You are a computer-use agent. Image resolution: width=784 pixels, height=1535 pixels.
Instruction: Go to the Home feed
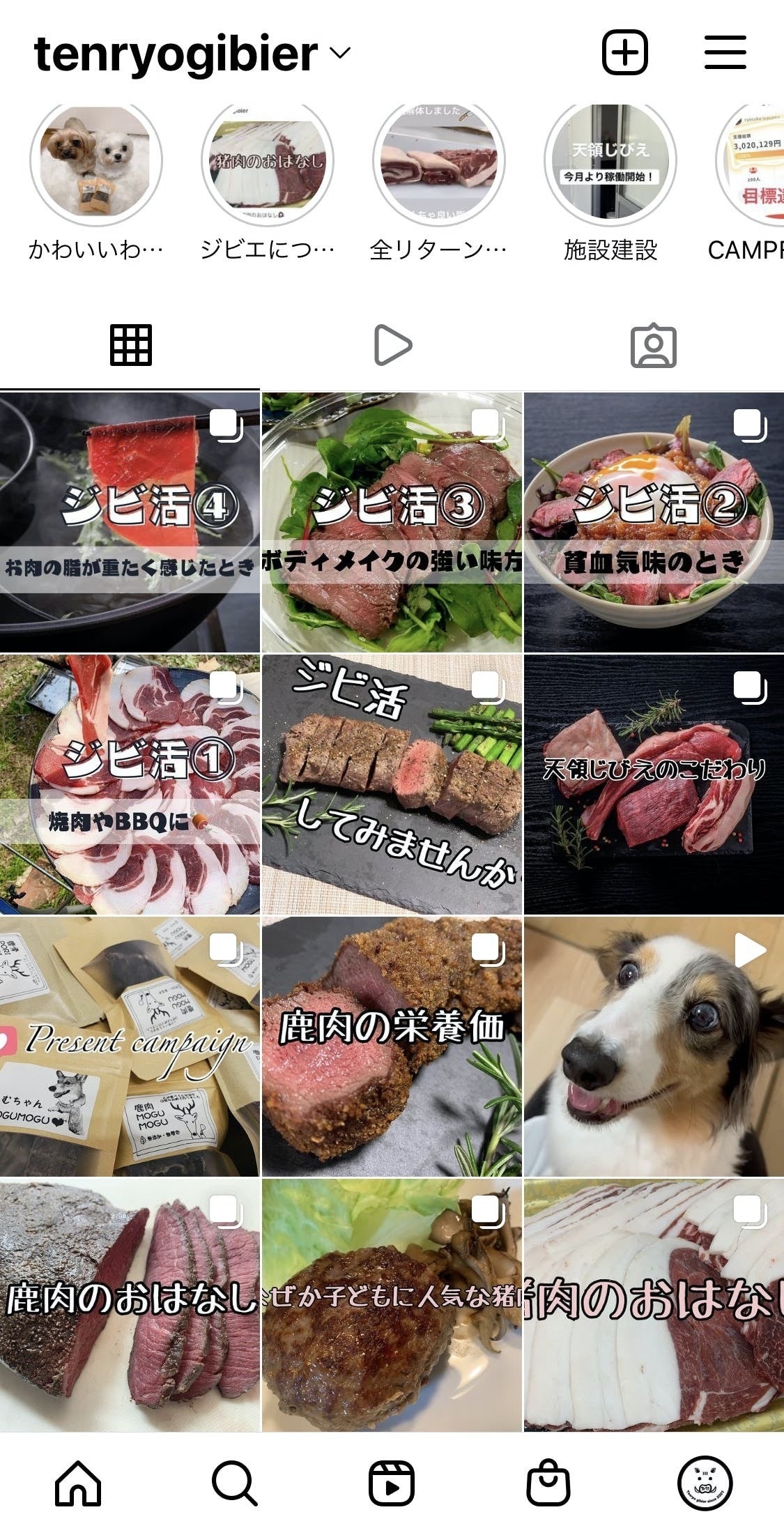tap(78, 1483)
